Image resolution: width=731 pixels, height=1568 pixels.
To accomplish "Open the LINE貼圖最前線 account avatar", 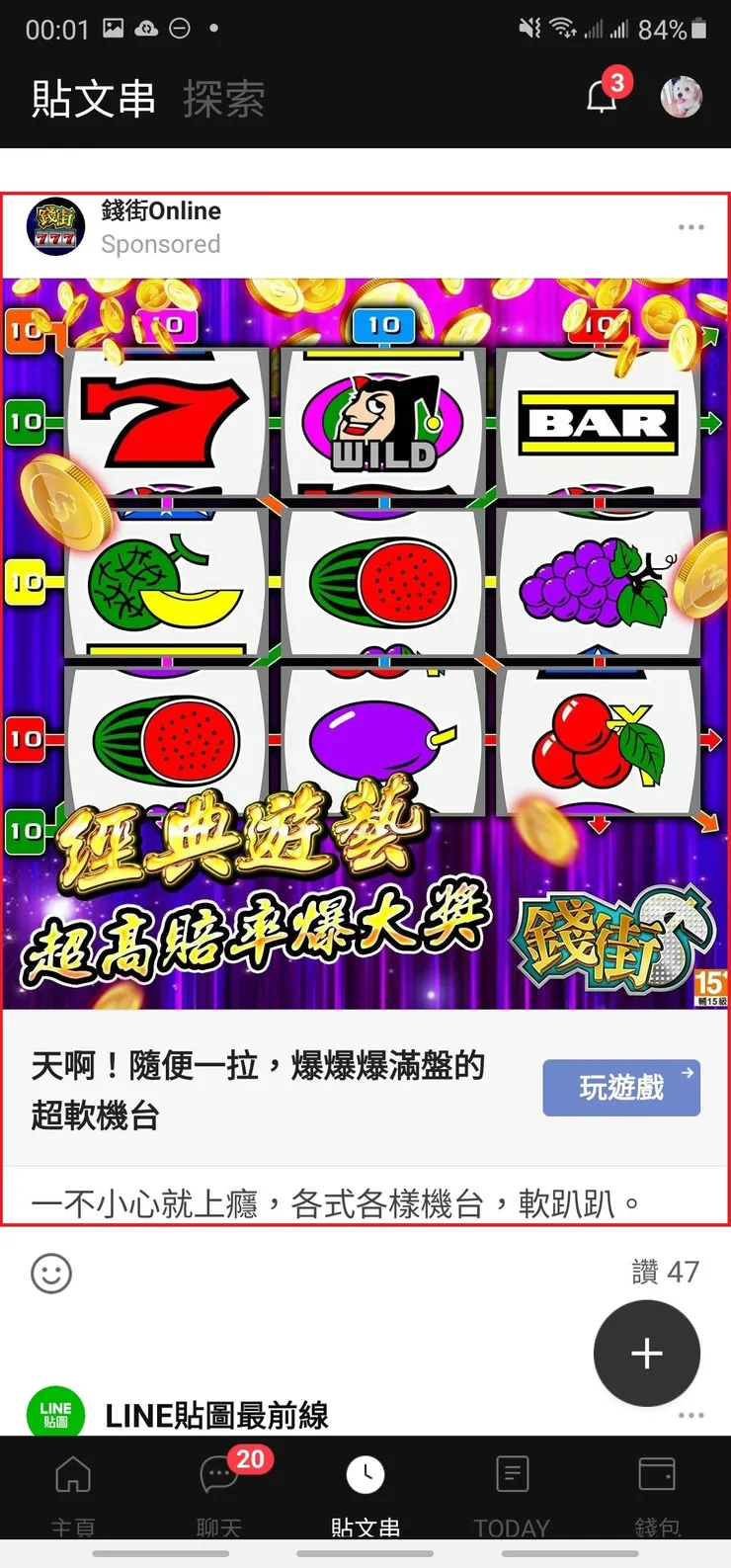I will [x=55, y=1413].
